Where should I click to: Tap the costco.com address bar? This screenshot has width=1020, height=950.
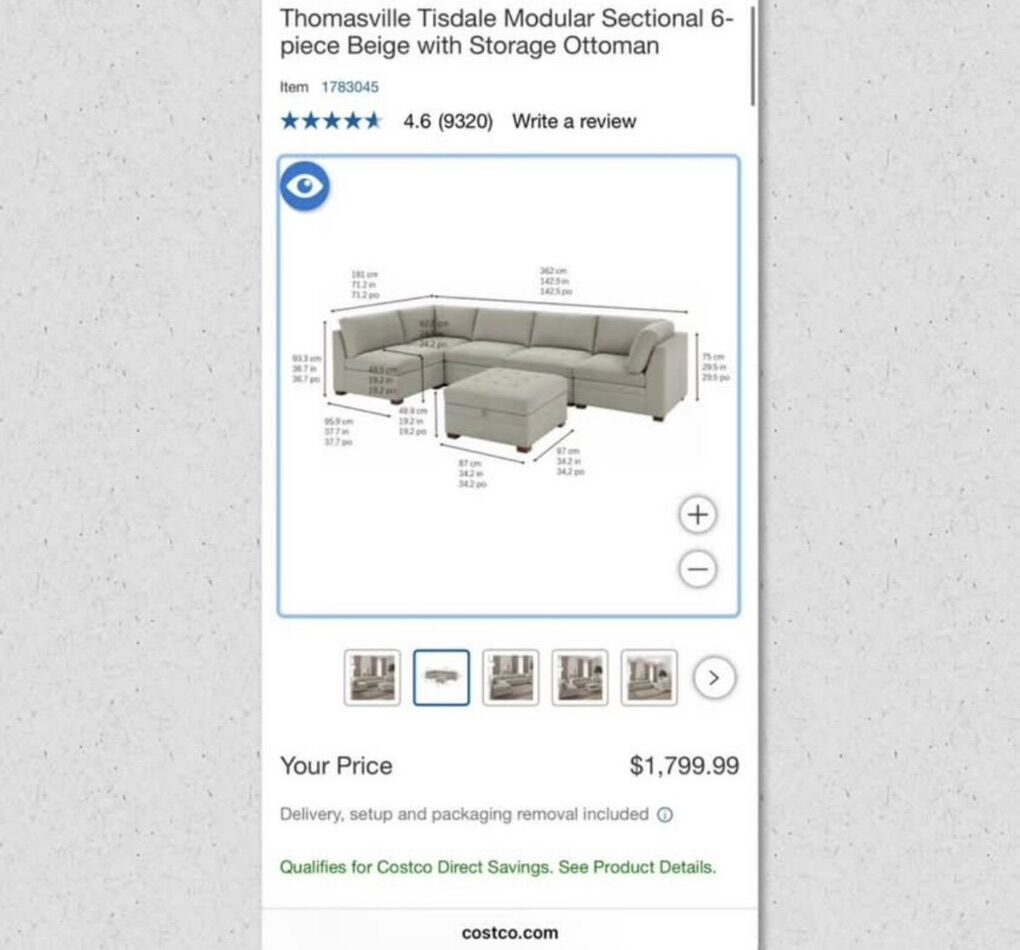pos(510,933)
